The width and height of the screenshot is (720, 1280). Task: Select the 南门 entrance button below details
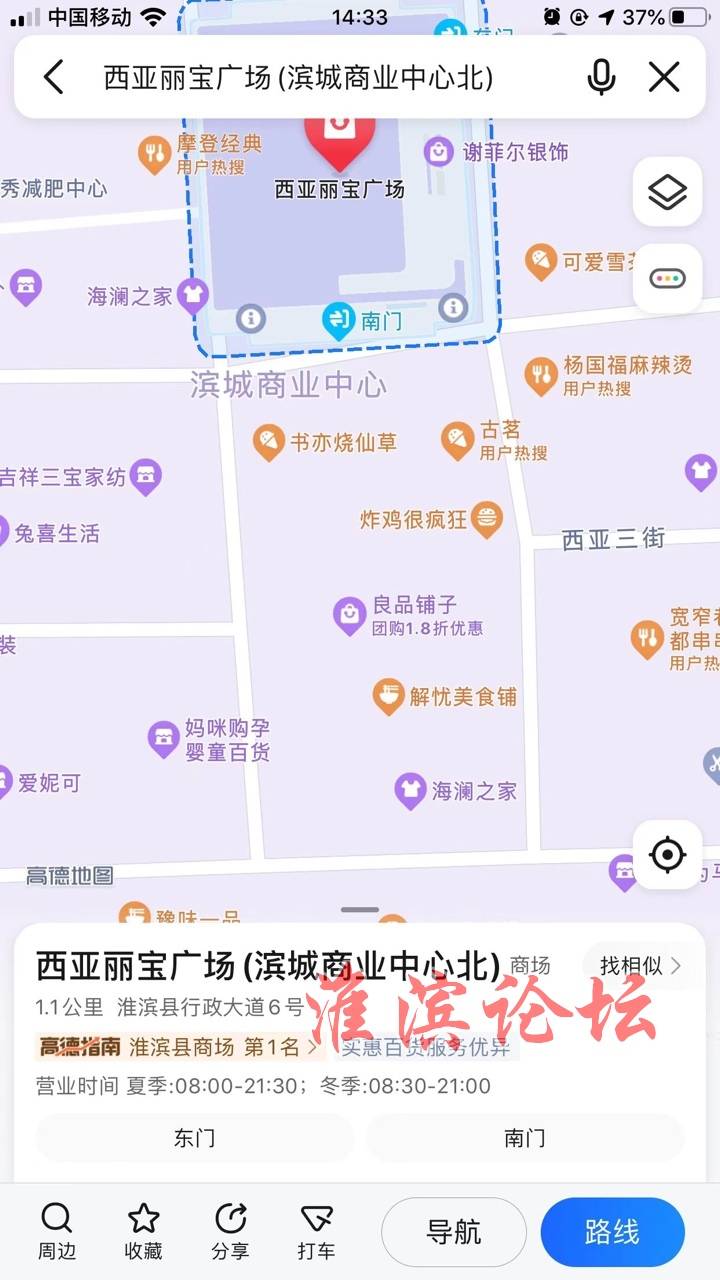point(524,1138)
